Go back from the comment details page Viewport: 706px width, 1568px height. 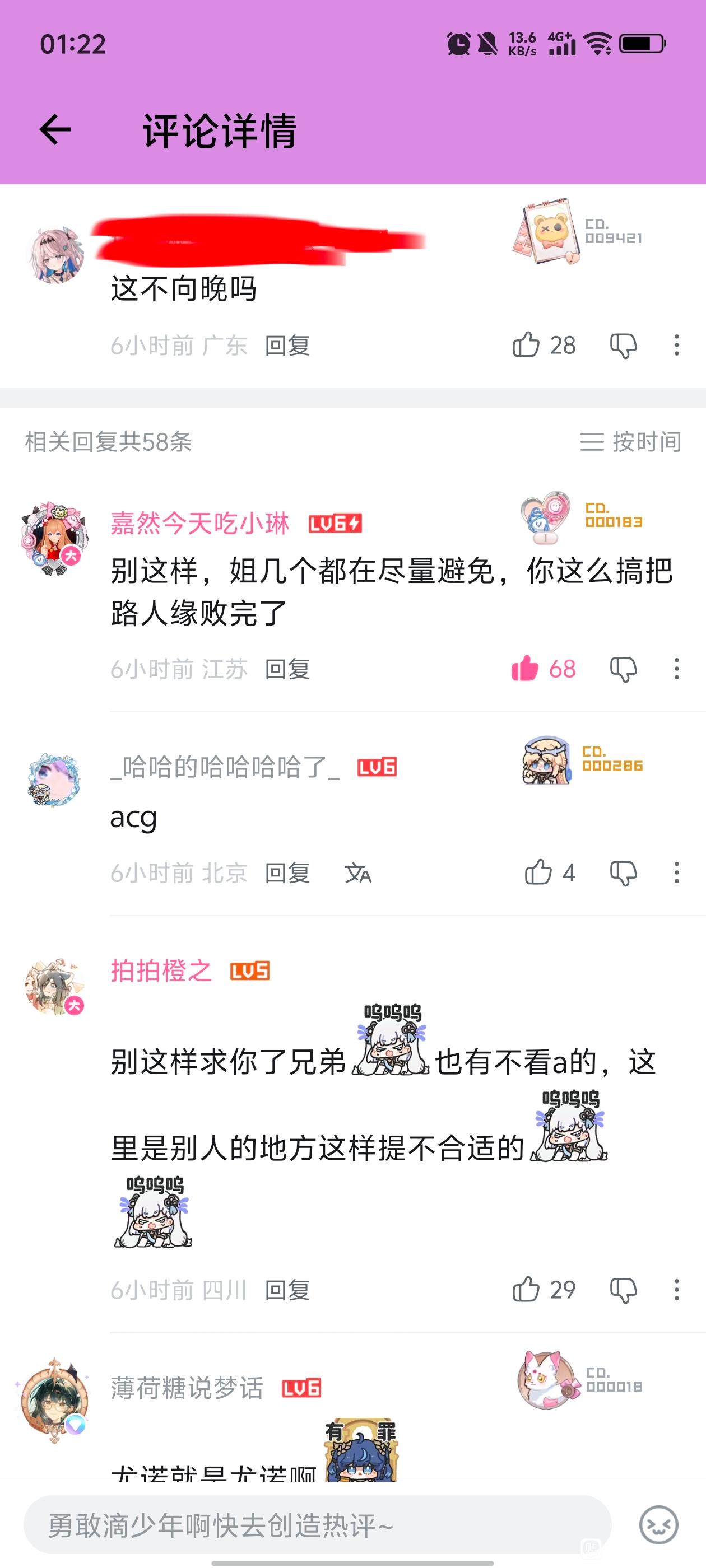pyautogui.click(x=55, y=130)
